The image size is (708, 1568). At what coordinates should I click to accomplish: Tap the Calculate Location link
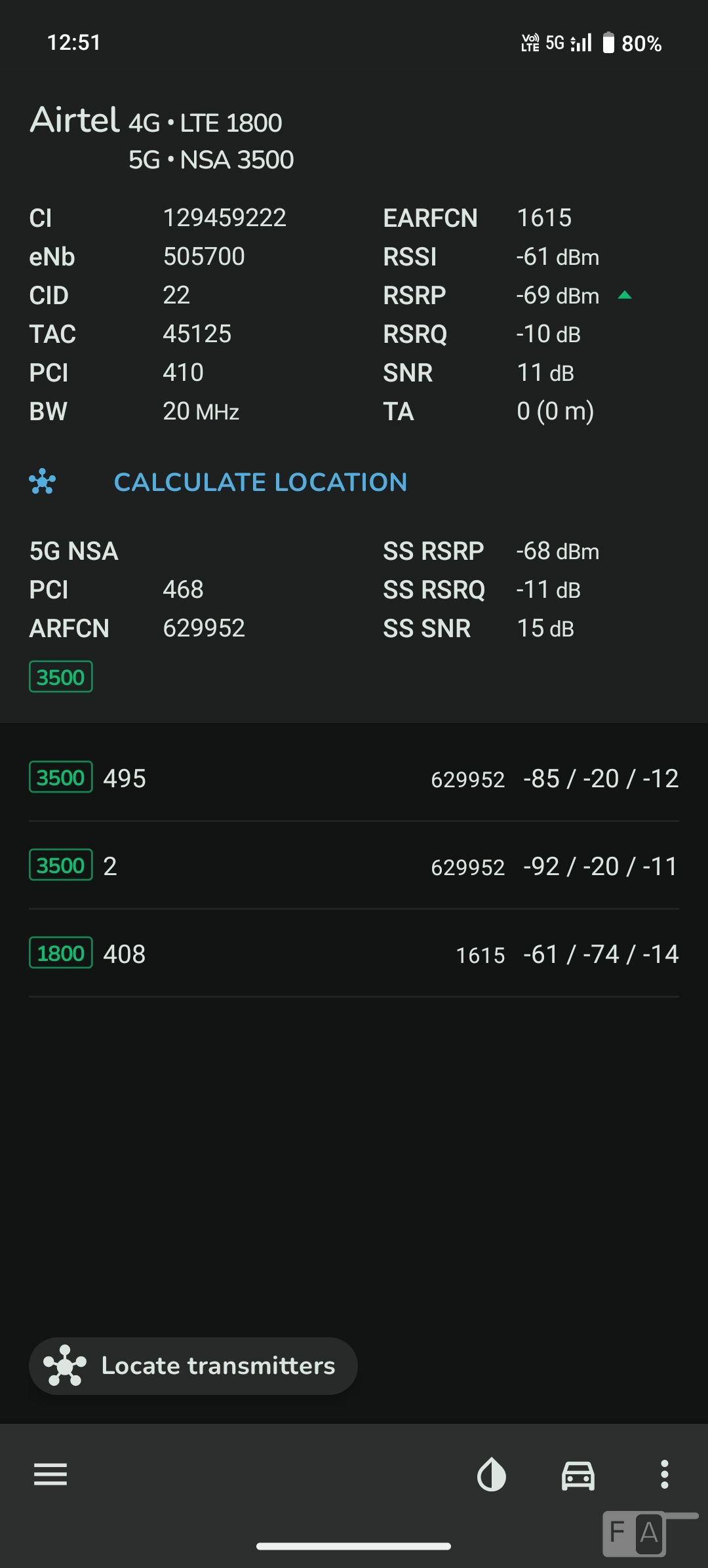pyautogui.click(x=260, y=482)
